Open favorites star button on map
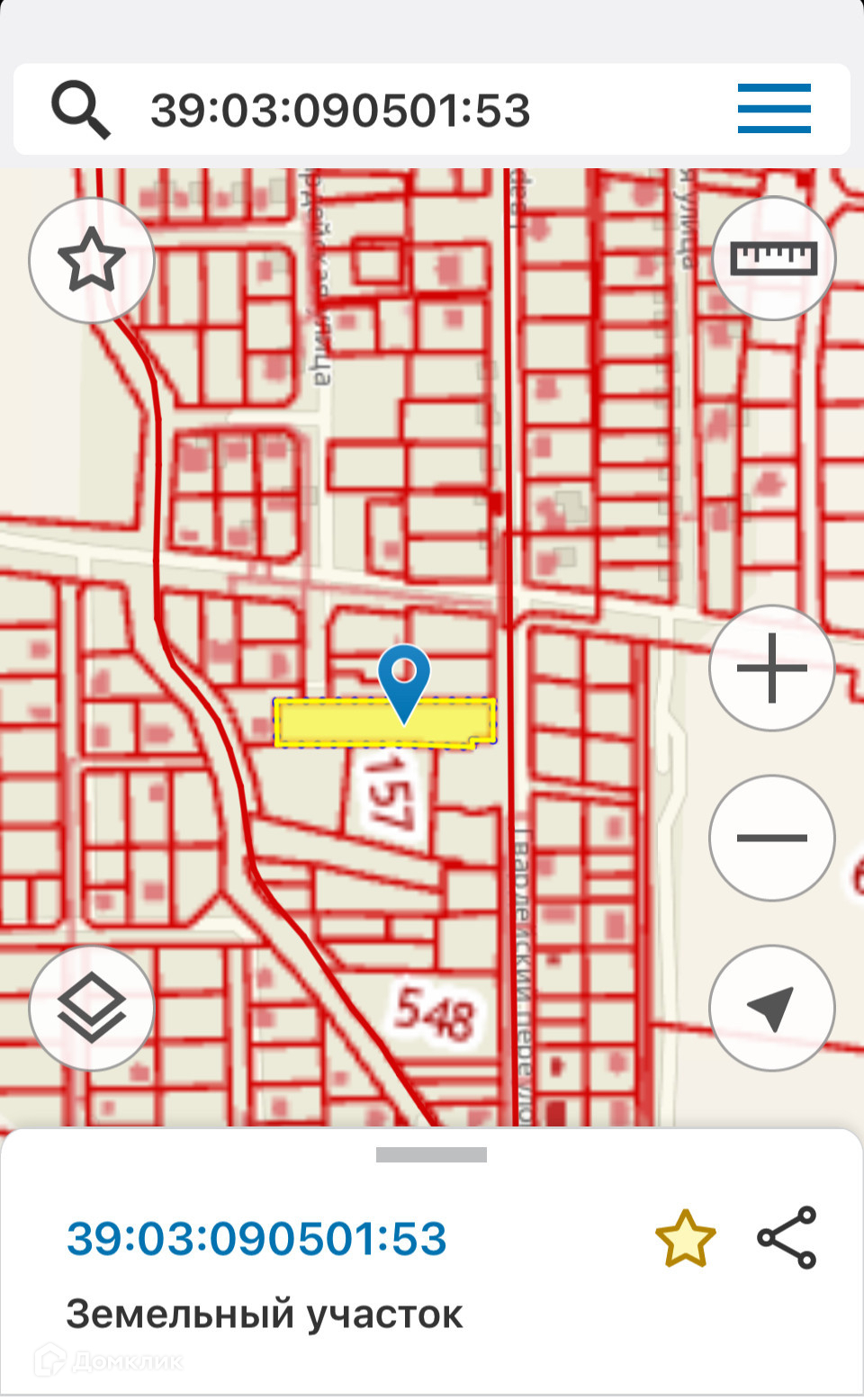This screenshot has width=864, height=1400. pos(92,261)
